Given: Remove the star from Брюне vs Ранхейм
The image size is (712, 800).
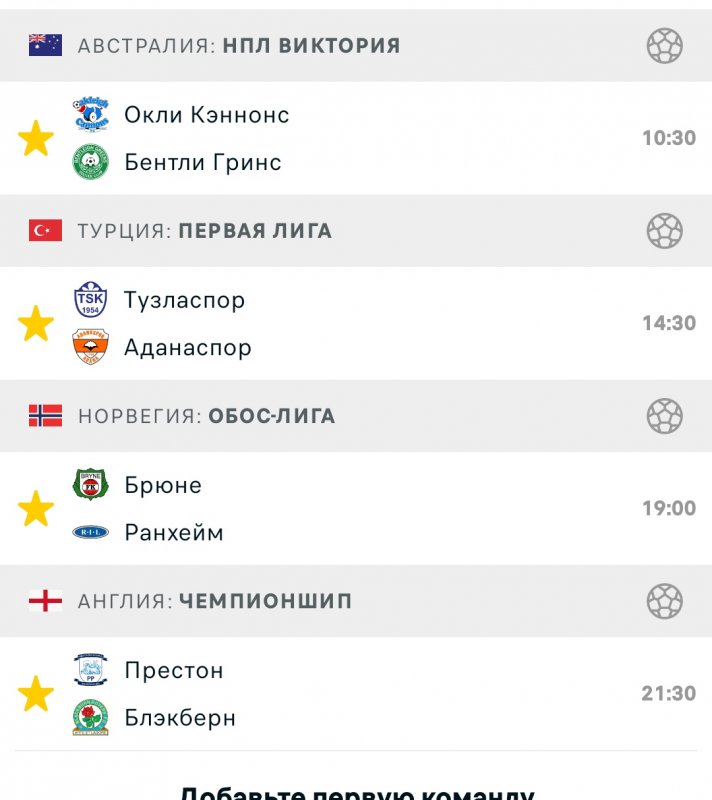Looking at the screenshot, I should coord(36,509).
